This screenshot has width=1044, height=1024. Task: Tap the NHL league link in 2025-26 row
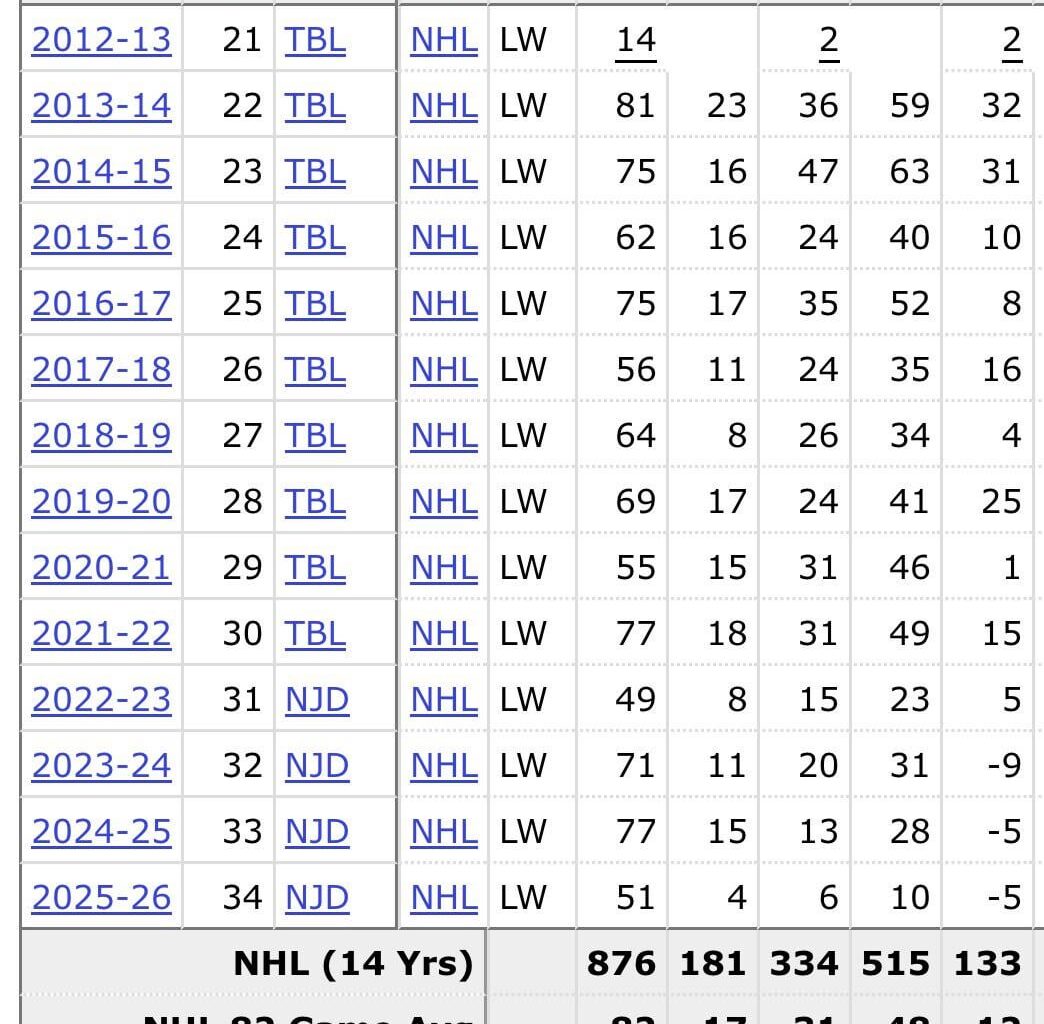(443, 898)
